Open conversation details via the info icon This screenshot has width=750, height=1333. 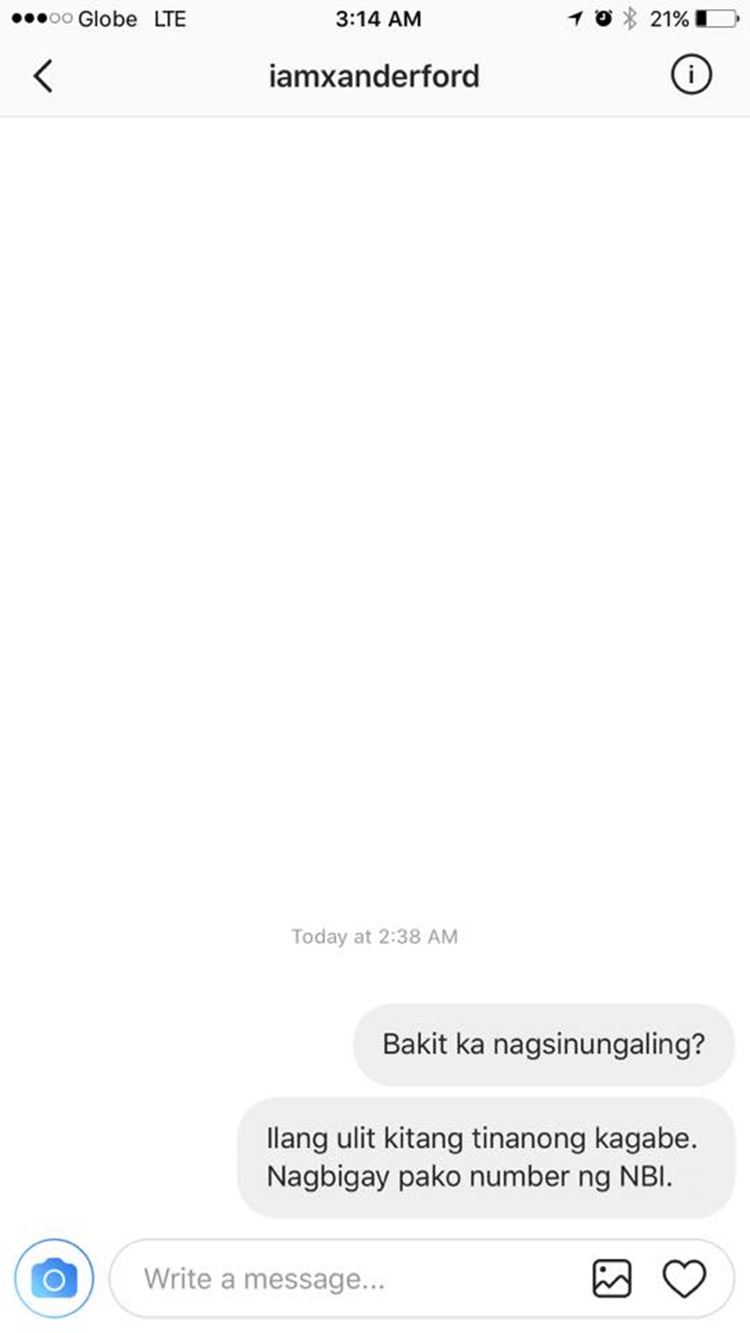point(691,74)
